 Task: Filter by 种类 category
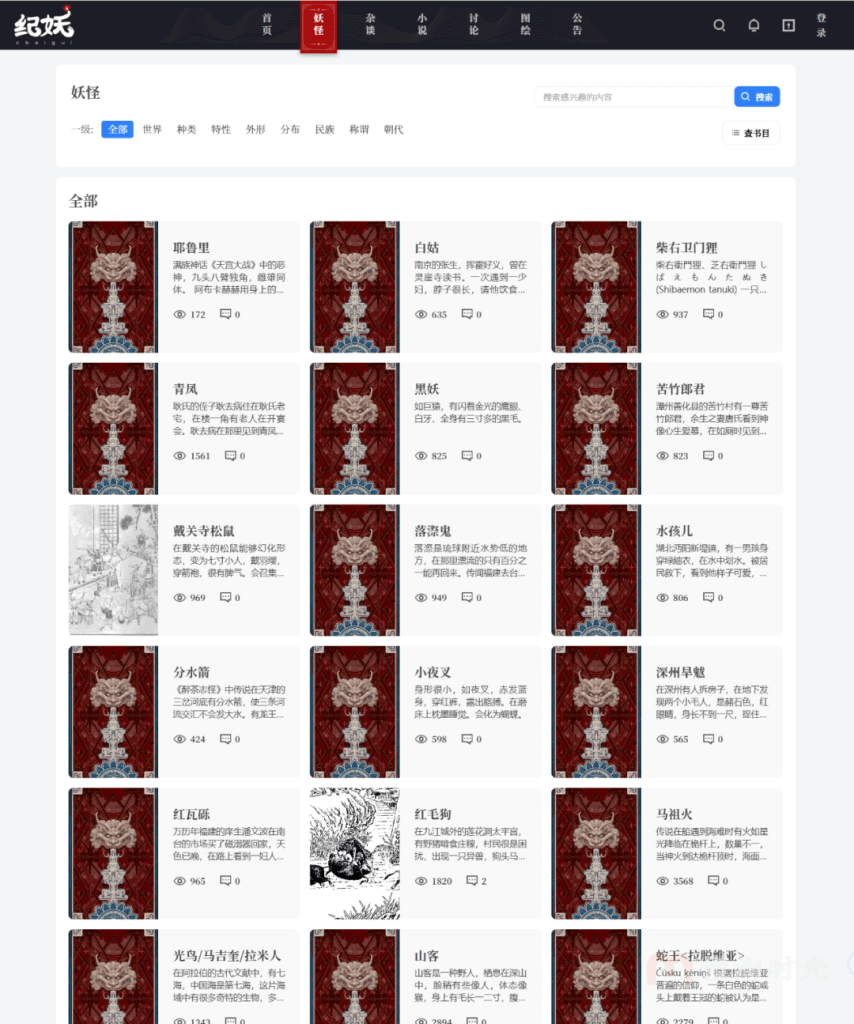click(186, 129)
